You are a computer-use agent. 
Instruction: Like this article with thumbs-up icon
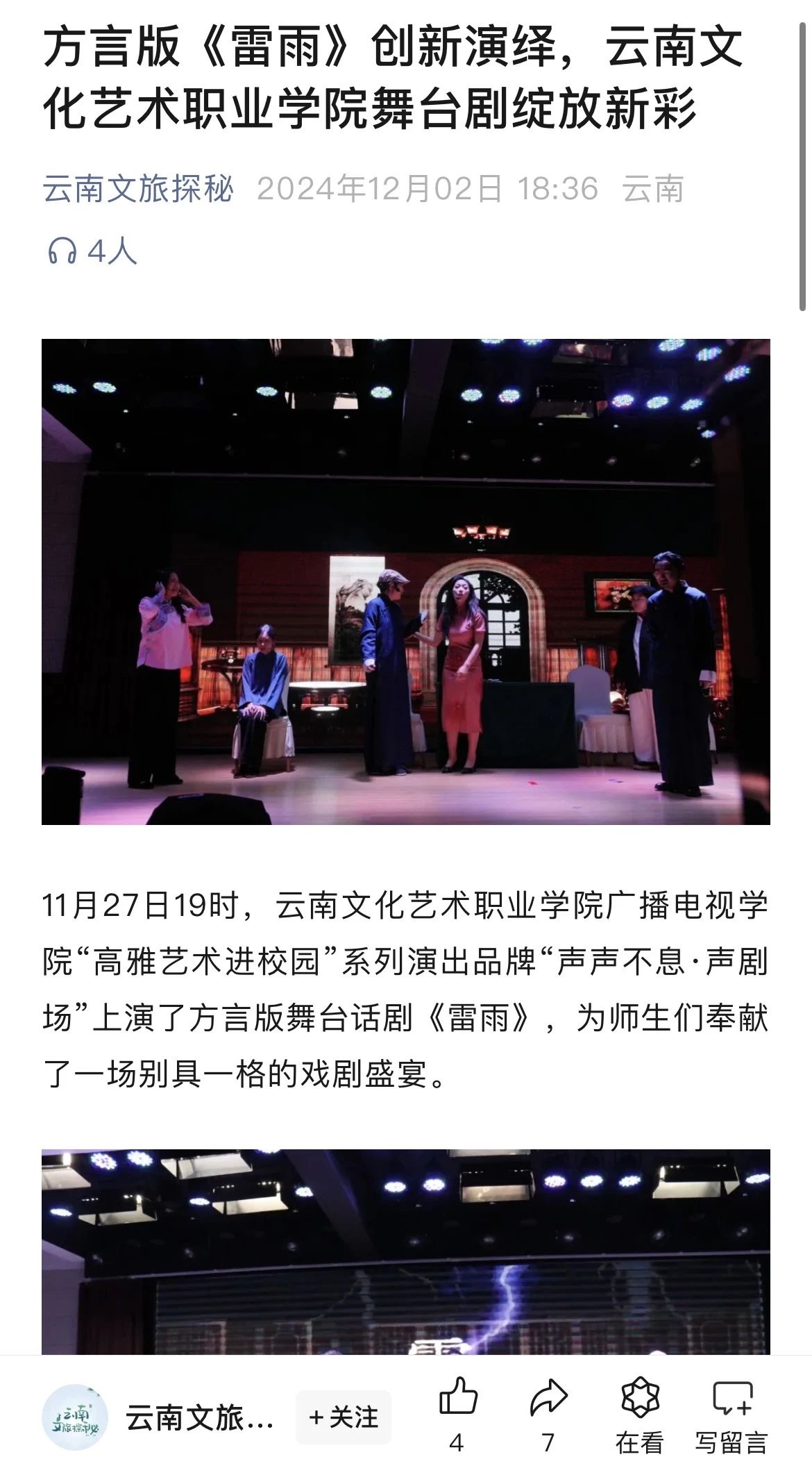click(458, 1398)
